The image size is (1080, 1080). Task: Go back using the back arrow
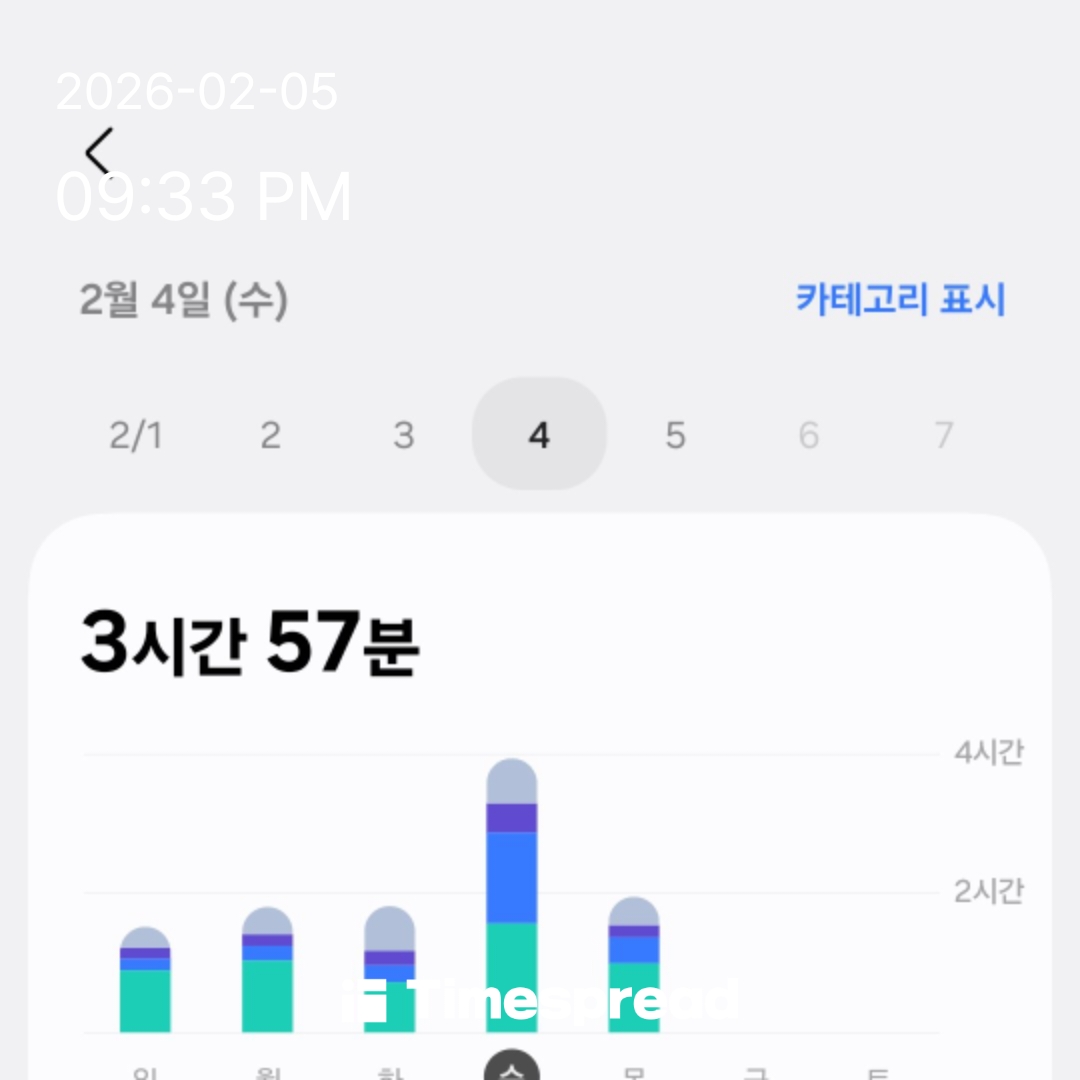coord(99,152)
